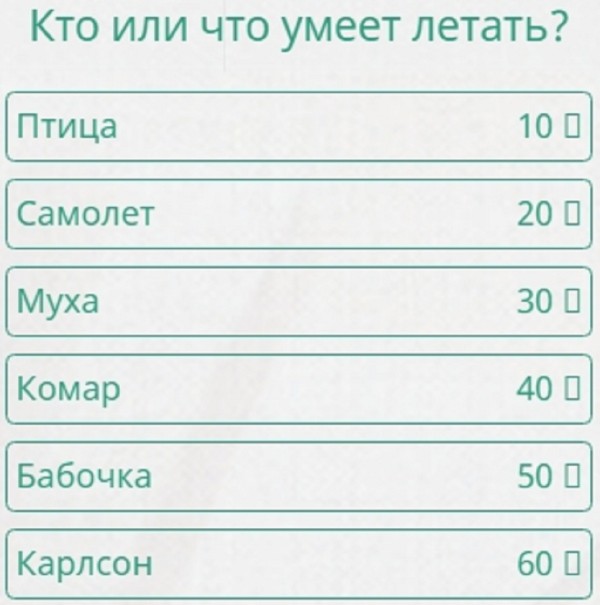Open the Комар answer row

(x=296, y=388)
